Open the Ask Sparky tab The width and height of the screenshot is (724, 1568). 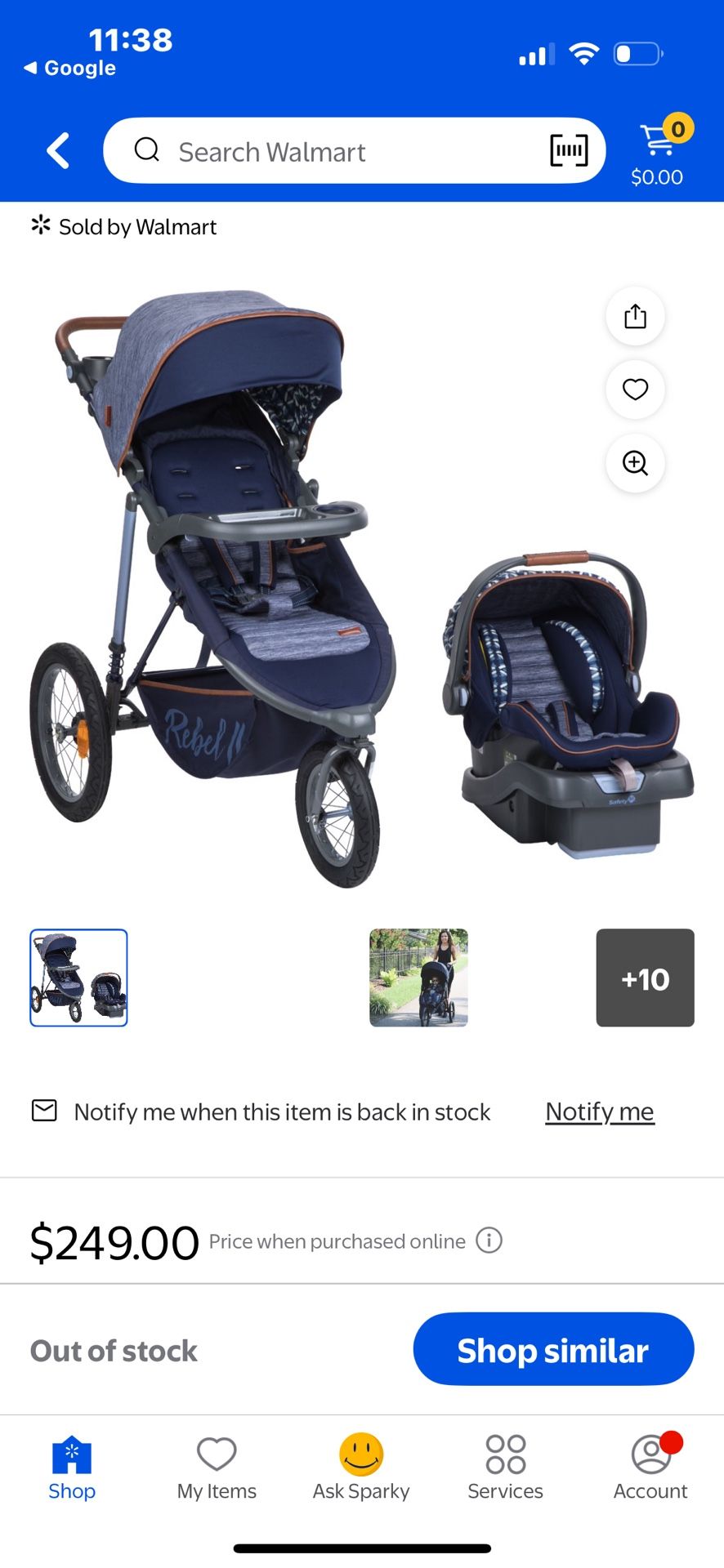[x=361, y=1468]
